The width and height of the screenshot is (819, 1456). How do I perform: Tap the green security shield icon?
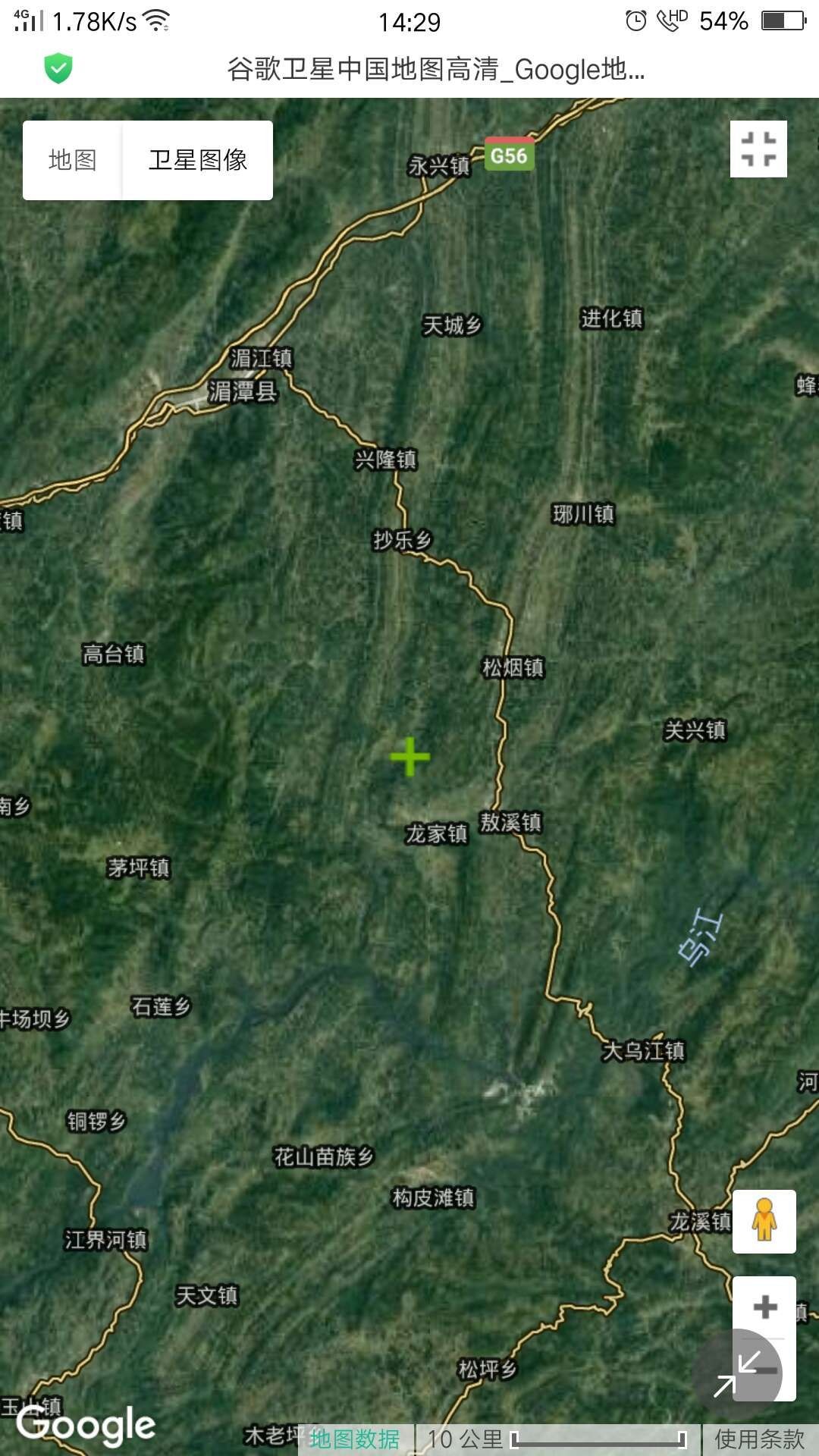(58, 69)
